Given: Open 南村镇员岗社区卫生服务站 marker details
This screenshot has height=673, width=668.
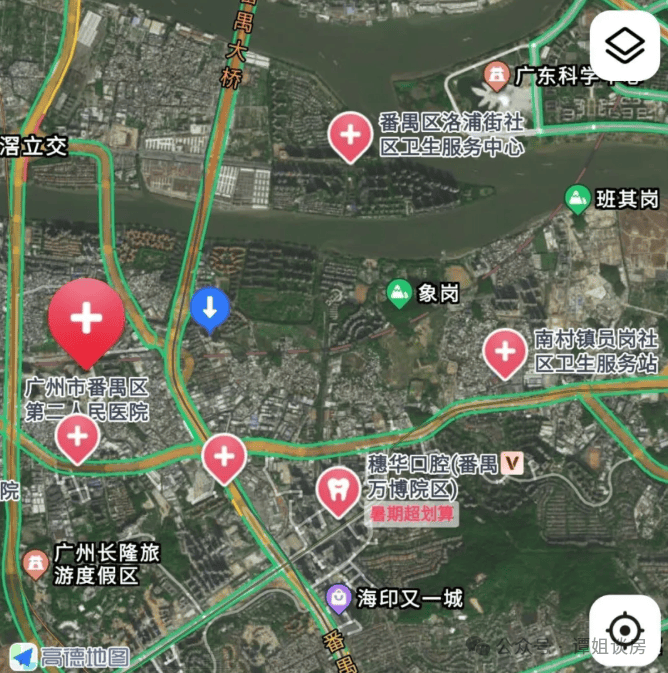Looking at the screenshot, I should click(x=505, y=352).
